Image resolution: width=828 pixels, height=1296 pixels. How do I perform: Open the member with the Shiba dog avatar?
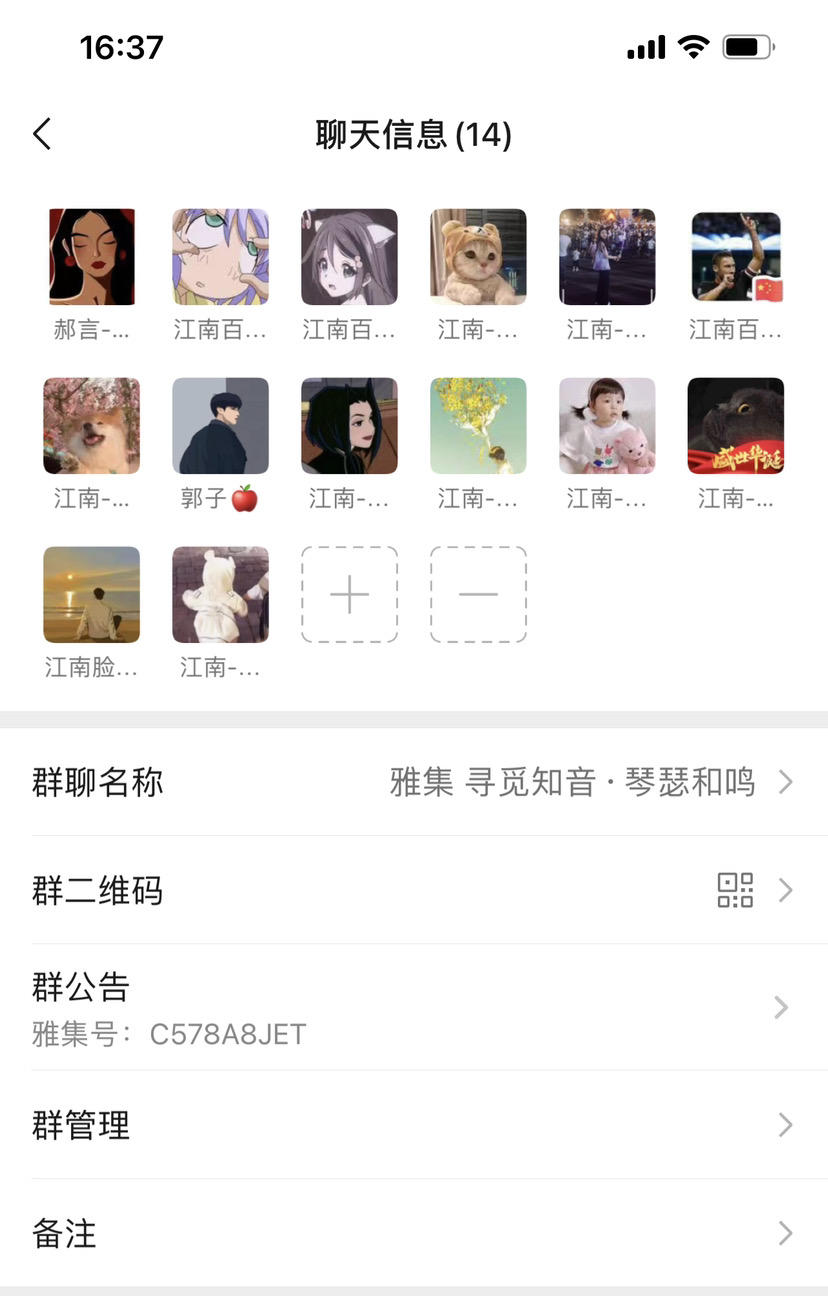(92, 425)
